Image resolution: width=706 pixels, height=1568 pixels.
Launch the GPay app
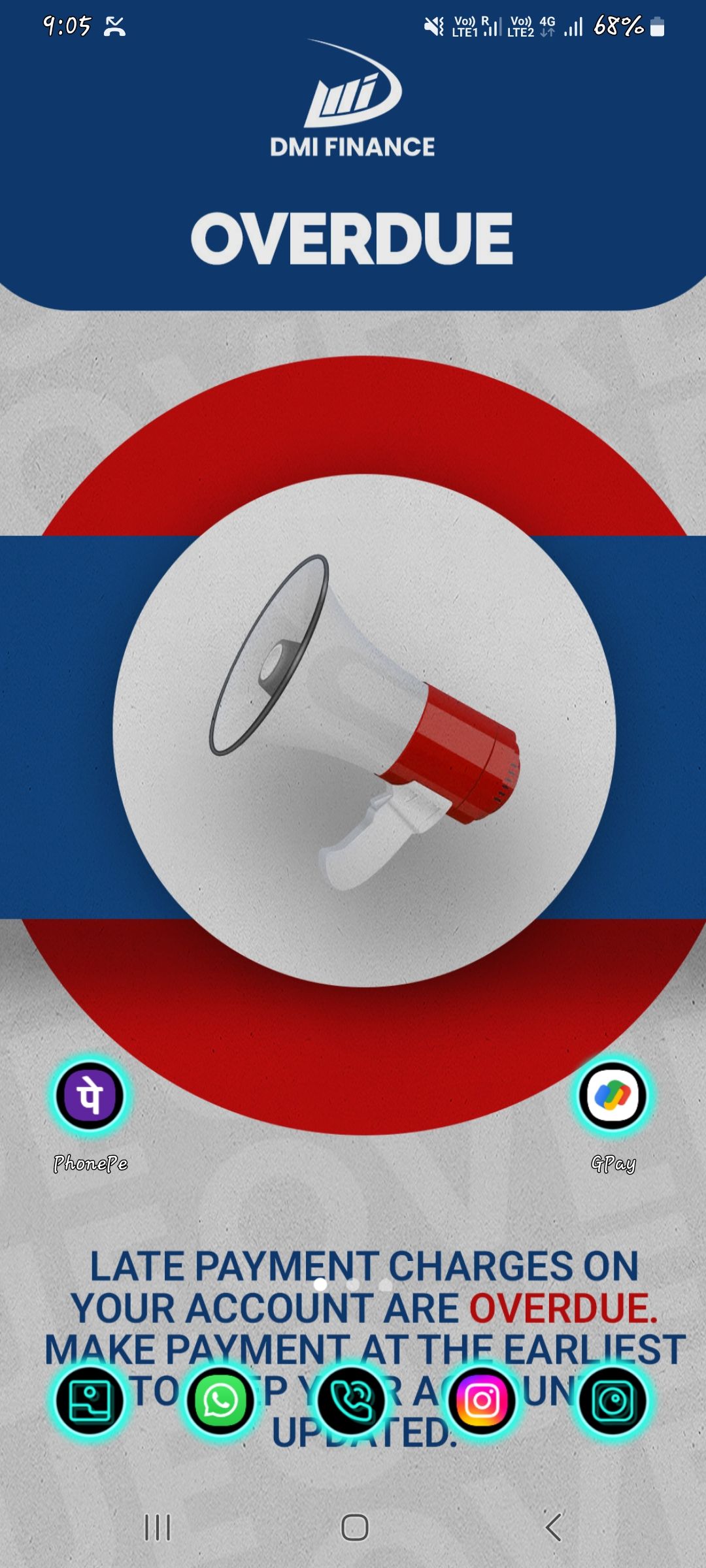click(613, 1096)
